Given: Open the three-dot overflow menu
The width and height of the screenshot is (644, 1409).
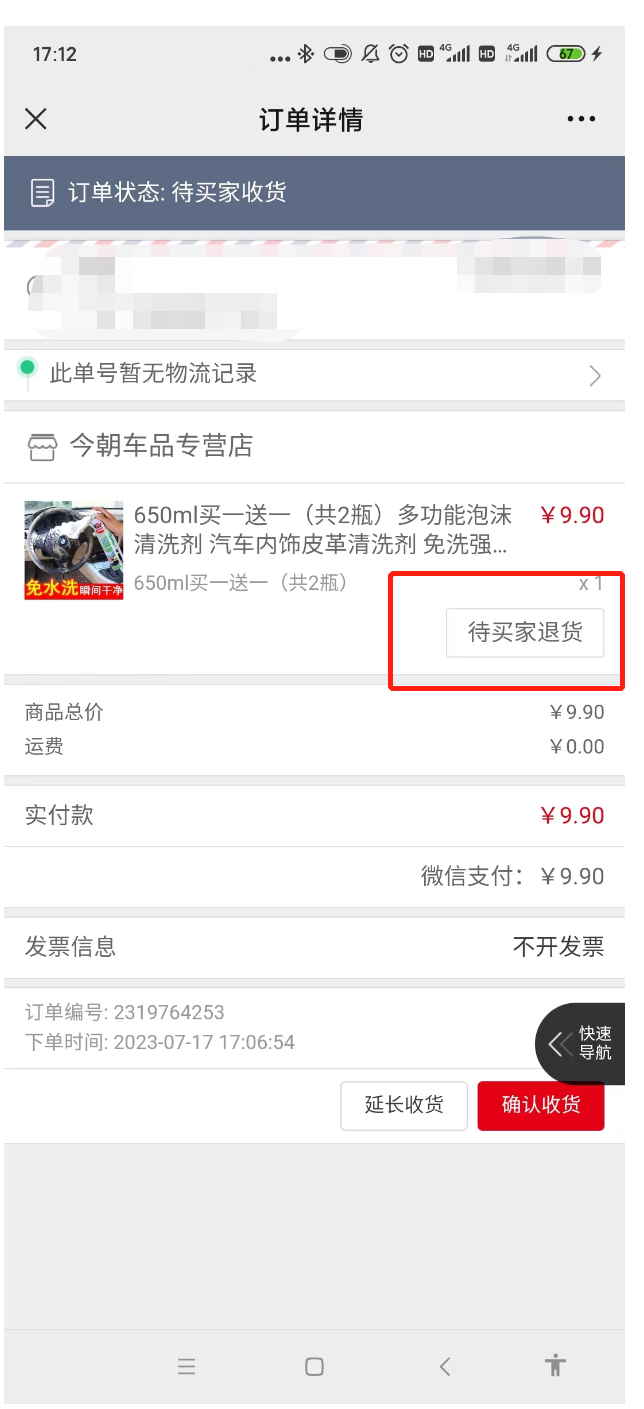Looking at the screenshot, I should pyautogui.click(x=581, y=120).
